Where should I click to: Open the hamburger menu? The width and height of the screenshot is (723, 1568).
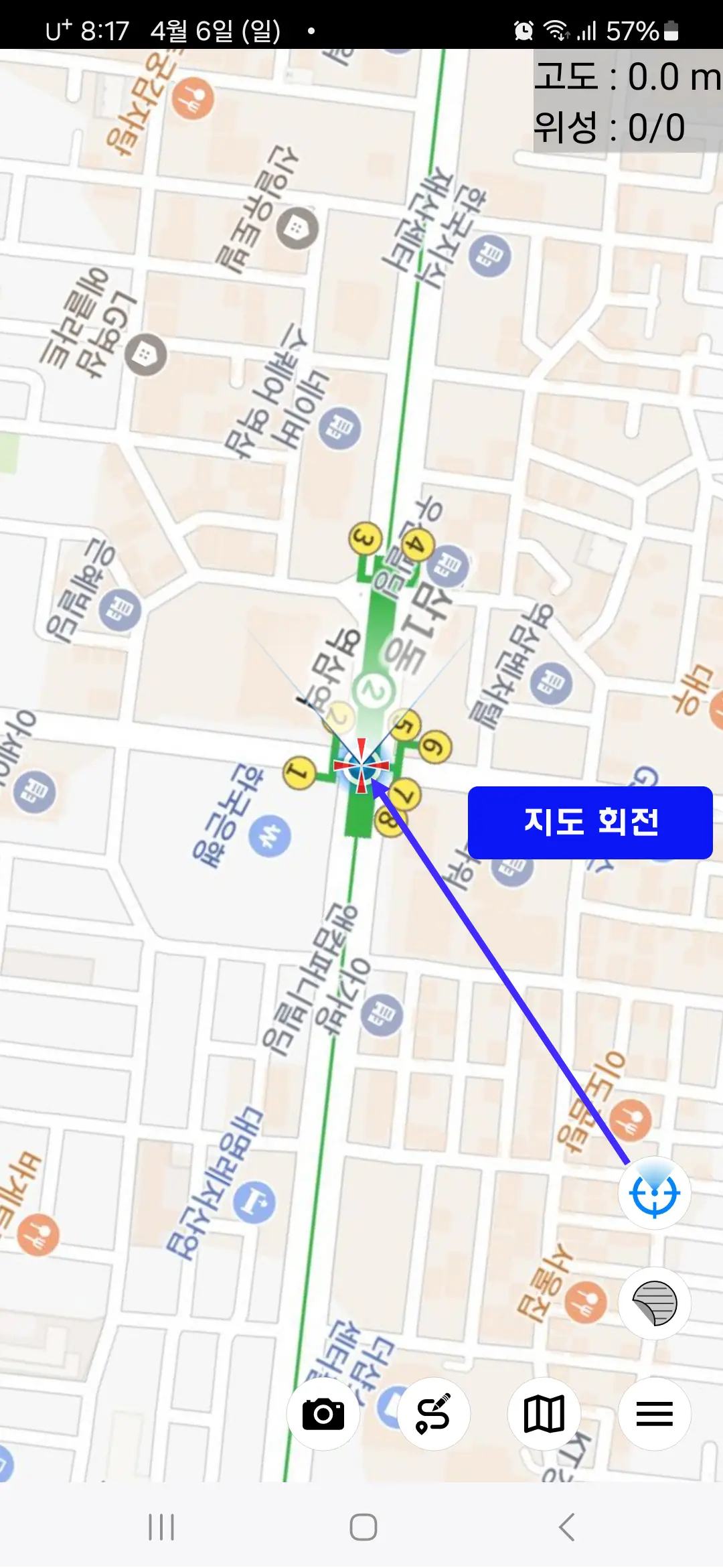(x=654, y=1413)
